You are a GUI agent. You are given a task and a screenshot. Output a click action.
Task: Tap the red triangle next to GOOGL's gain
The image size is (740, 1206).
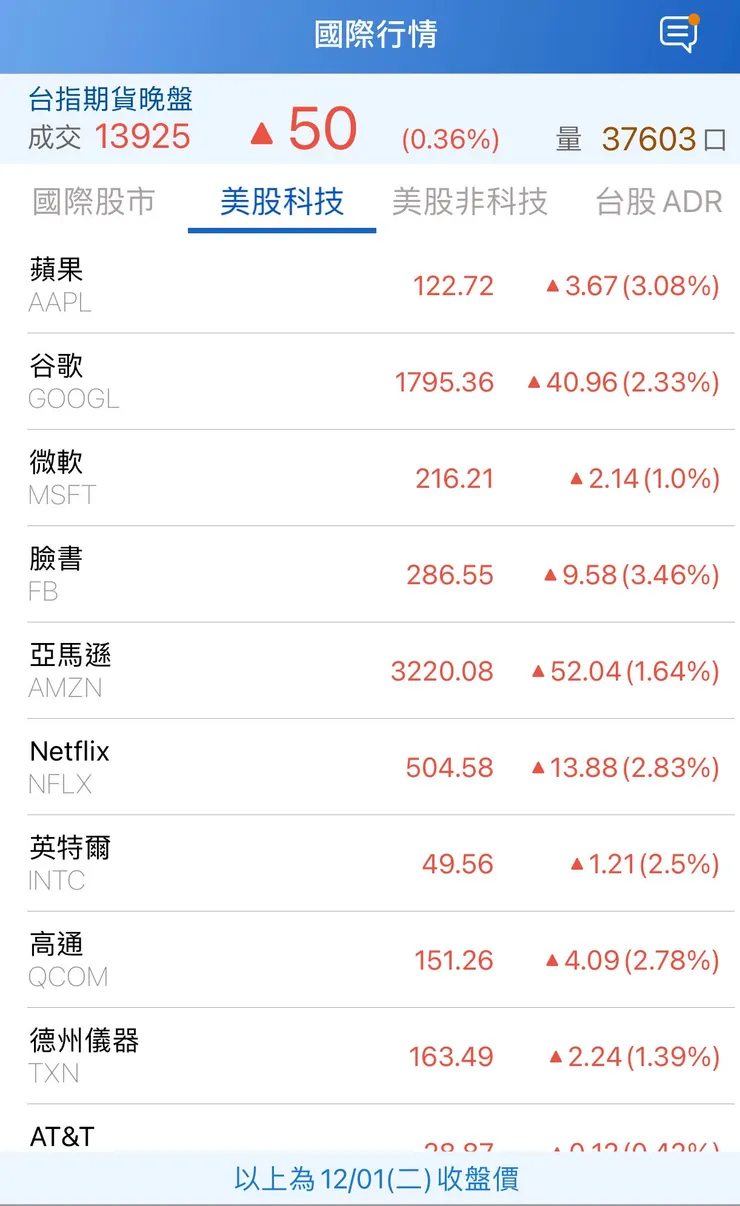point(535,381)
